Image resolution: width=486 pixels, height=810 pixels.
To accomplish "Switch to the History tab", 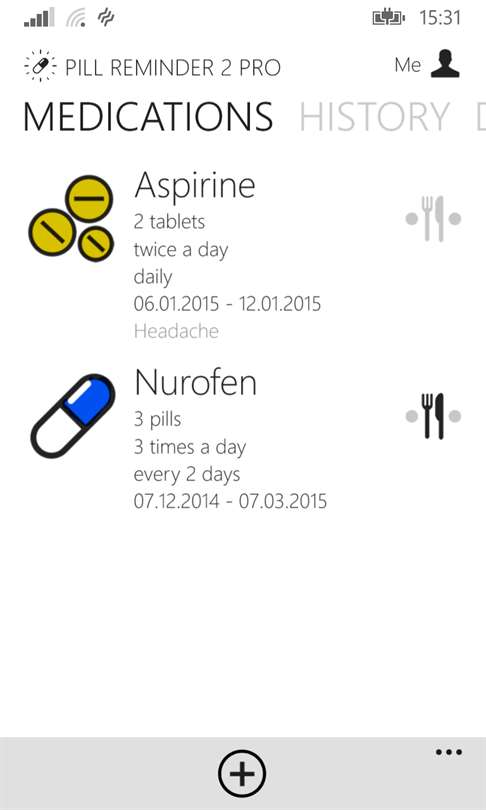I will (x=374, y=117).
